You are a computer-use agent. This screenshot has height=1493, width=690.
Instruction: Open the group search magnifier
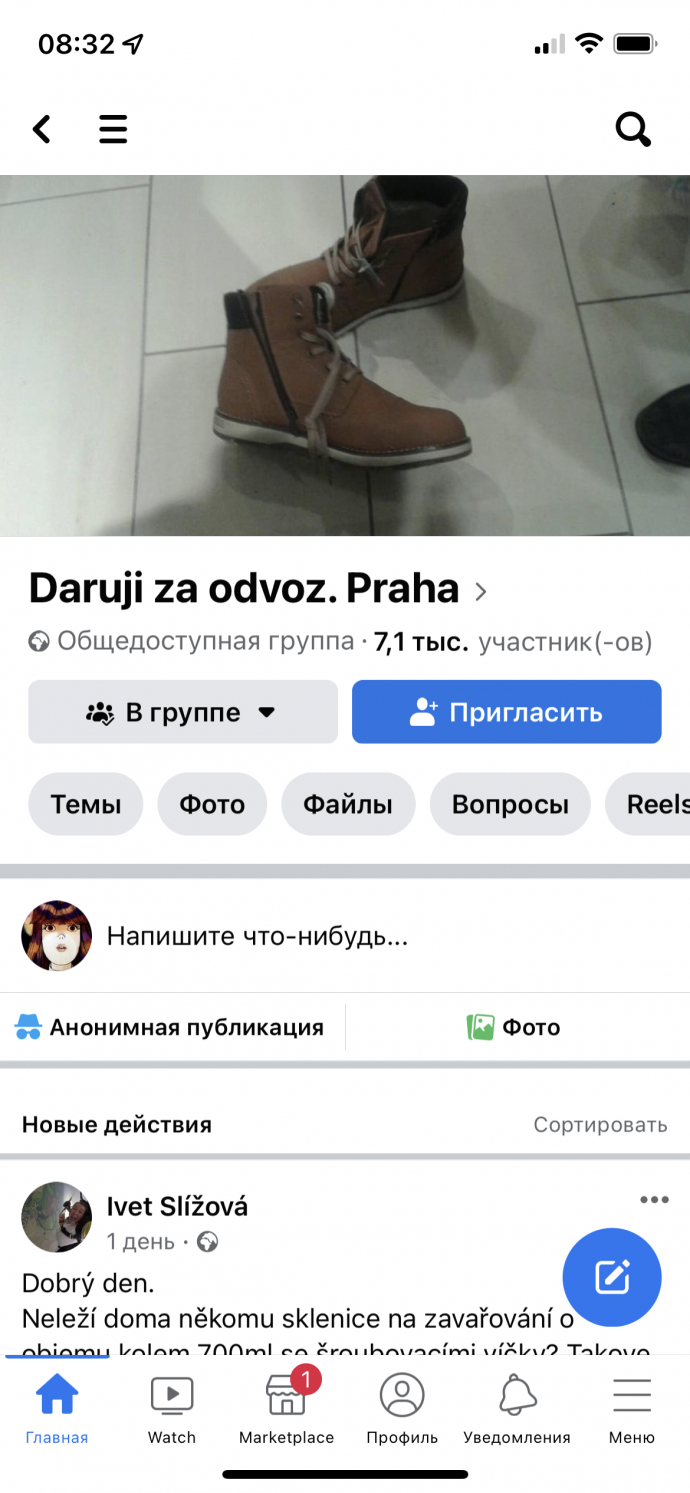pyautogui.click(x=632, y=129)
